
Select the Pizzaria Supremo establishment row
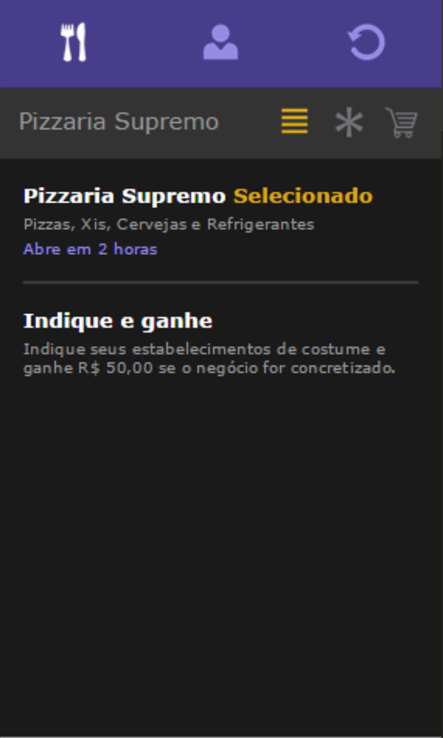[221, 222]
